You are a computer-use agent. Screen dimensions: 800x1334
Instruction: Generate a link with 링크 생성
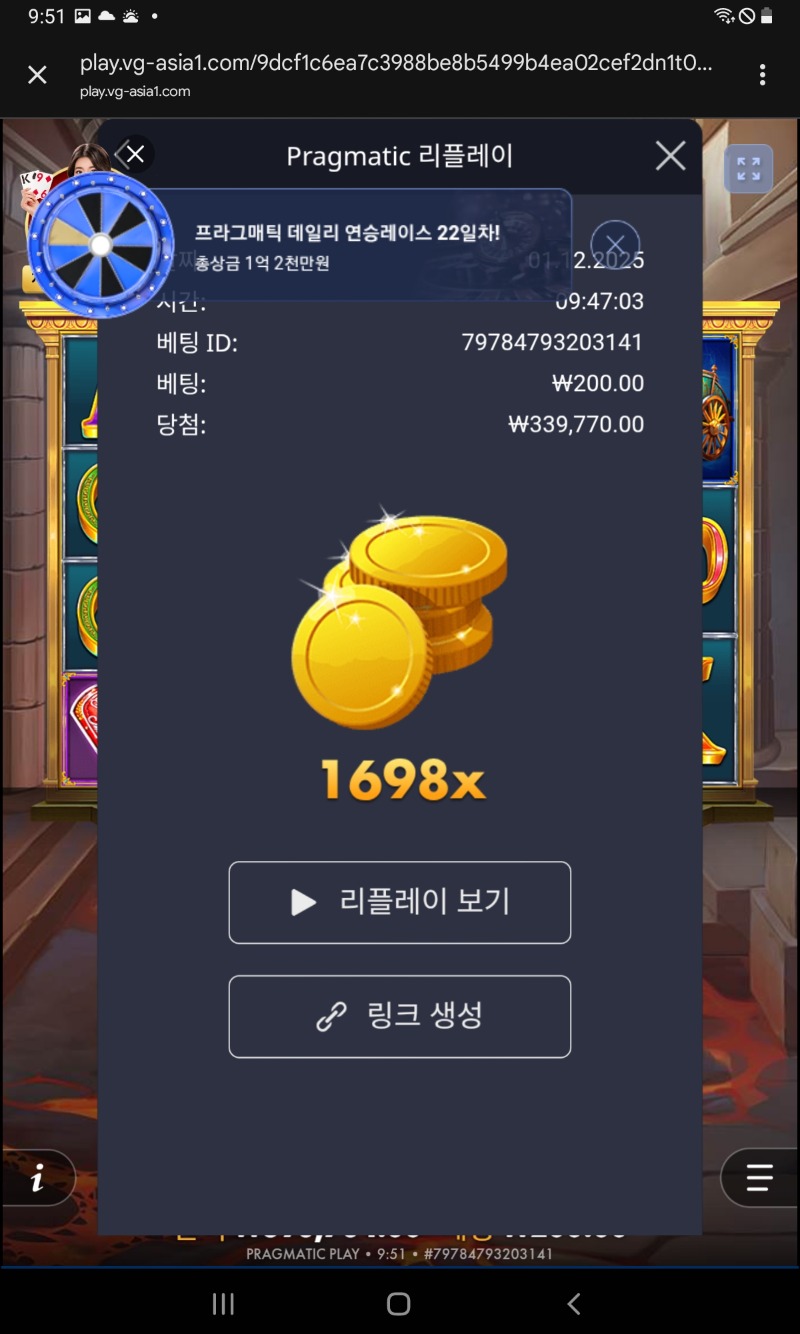pos(400,1016)
